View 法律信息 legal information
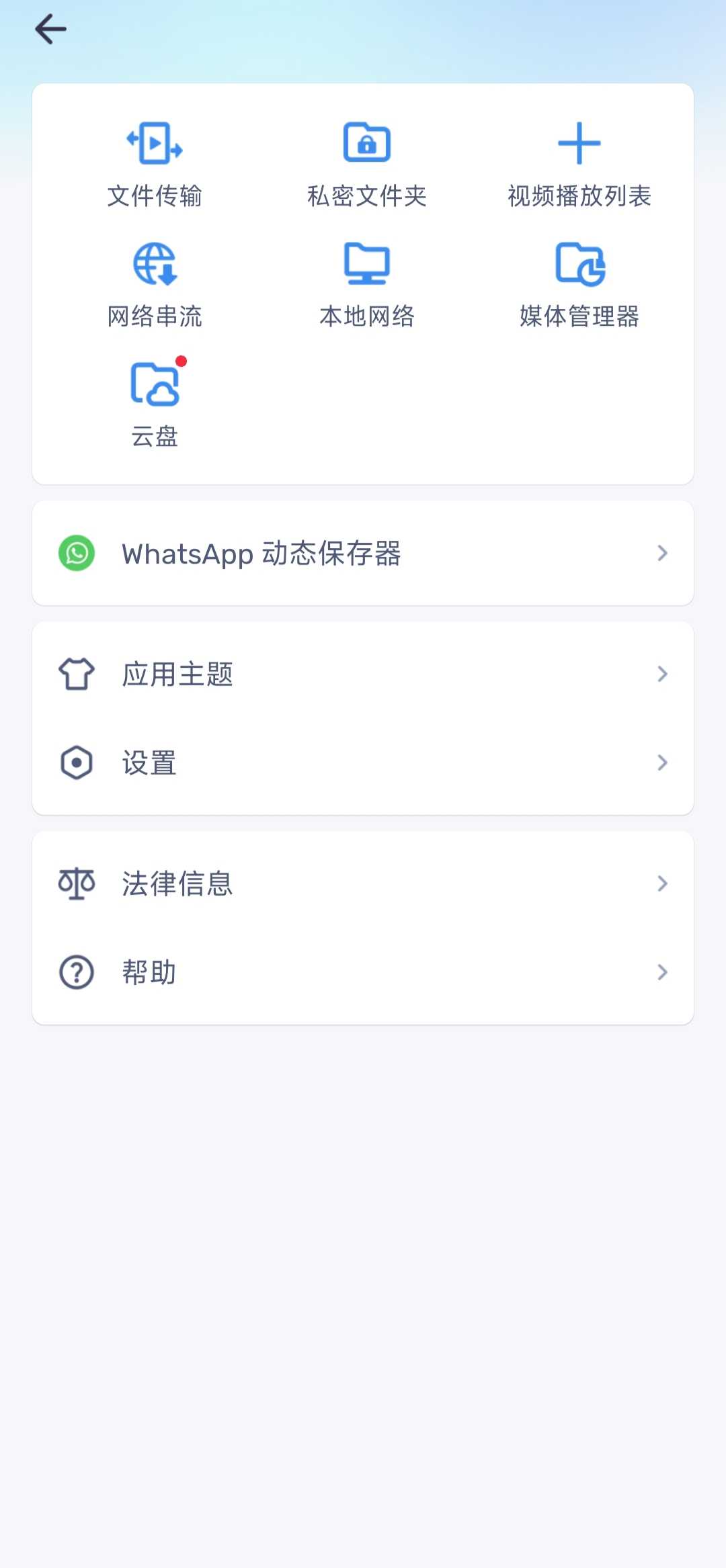 coord(363,883)
